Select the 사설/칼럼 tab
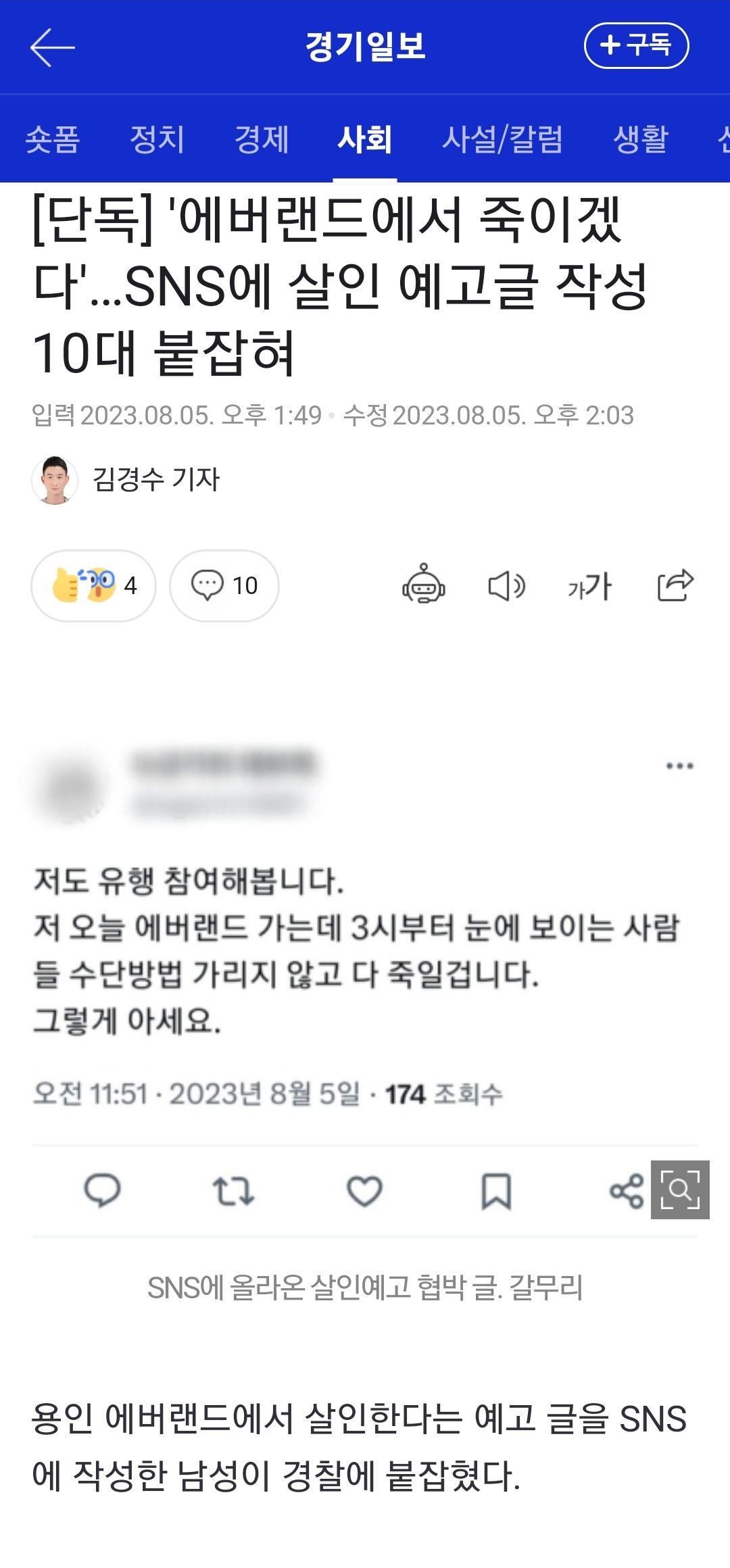 (x=502, y=139)
